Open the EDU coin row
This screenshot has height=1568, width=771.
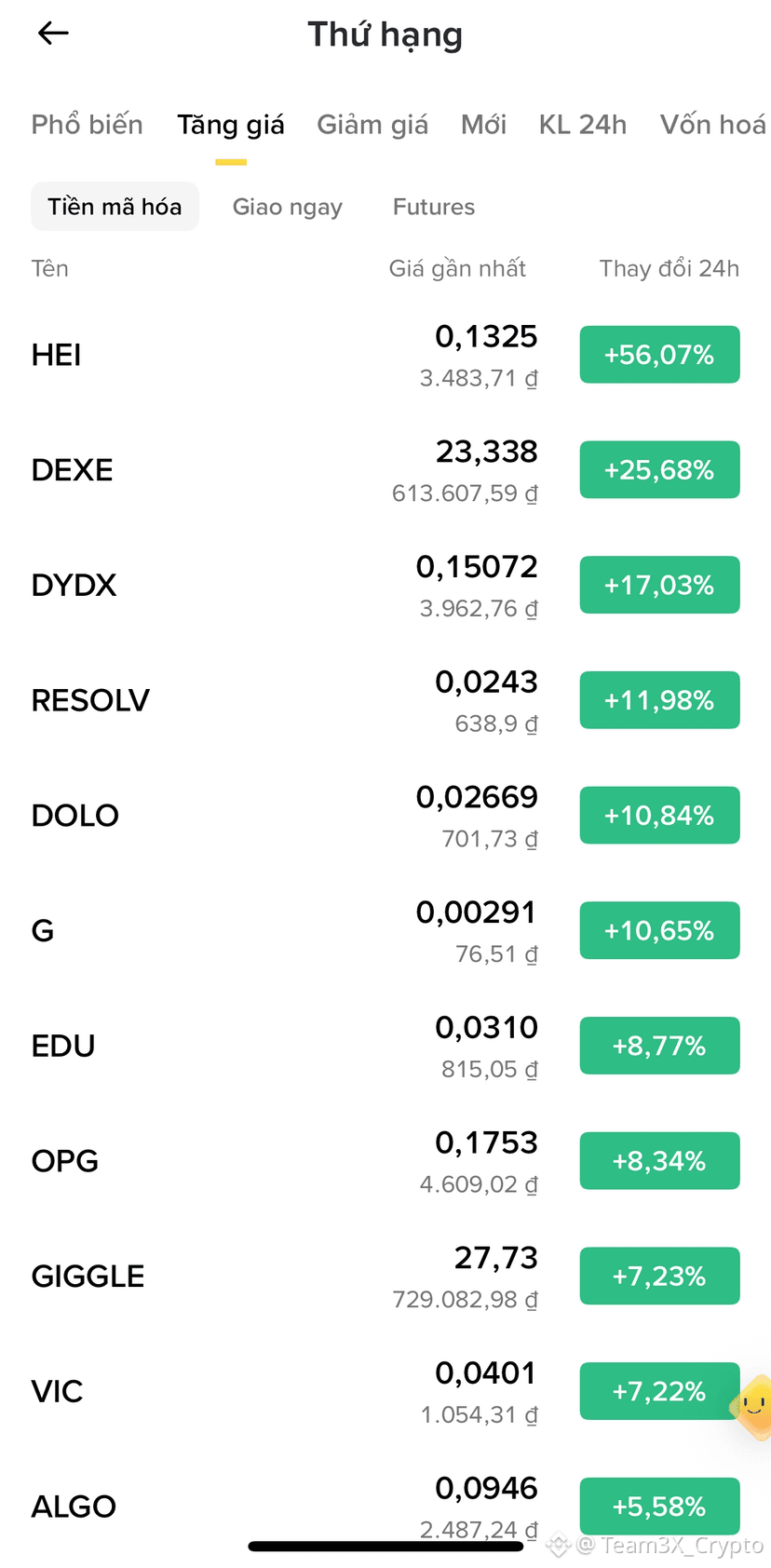[385, 1046]
